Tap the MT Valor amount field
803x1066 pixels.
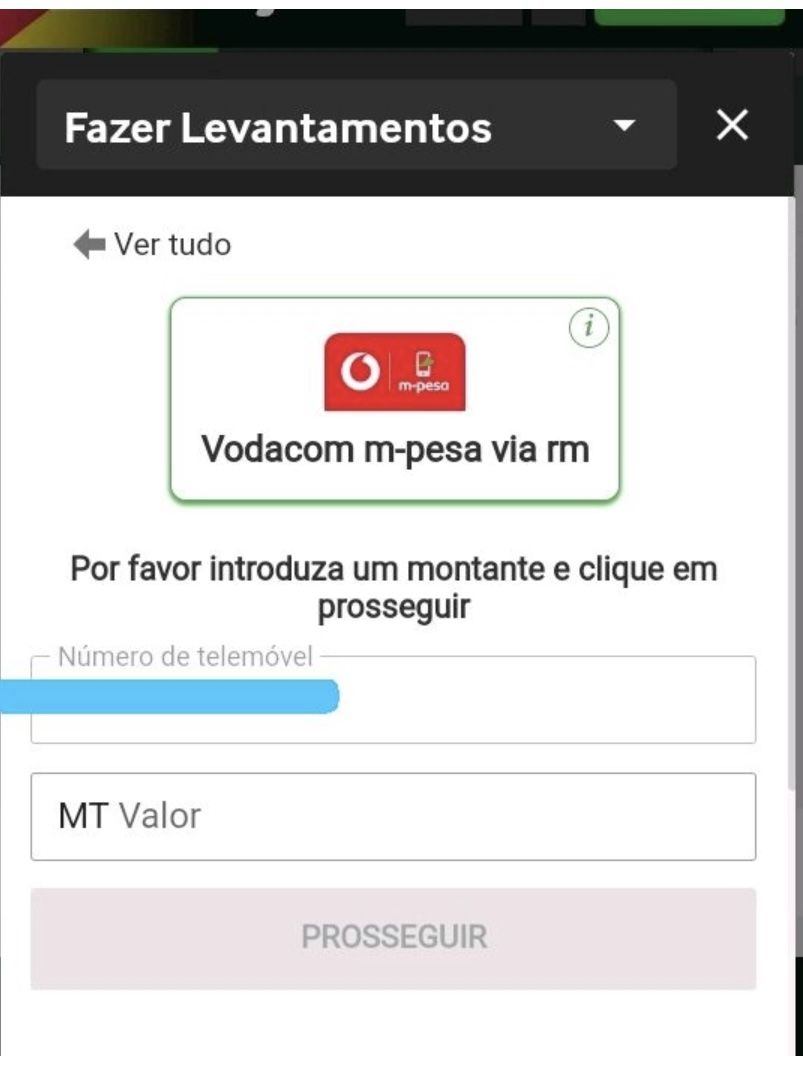pyautogui.click(x=393, y=816)
